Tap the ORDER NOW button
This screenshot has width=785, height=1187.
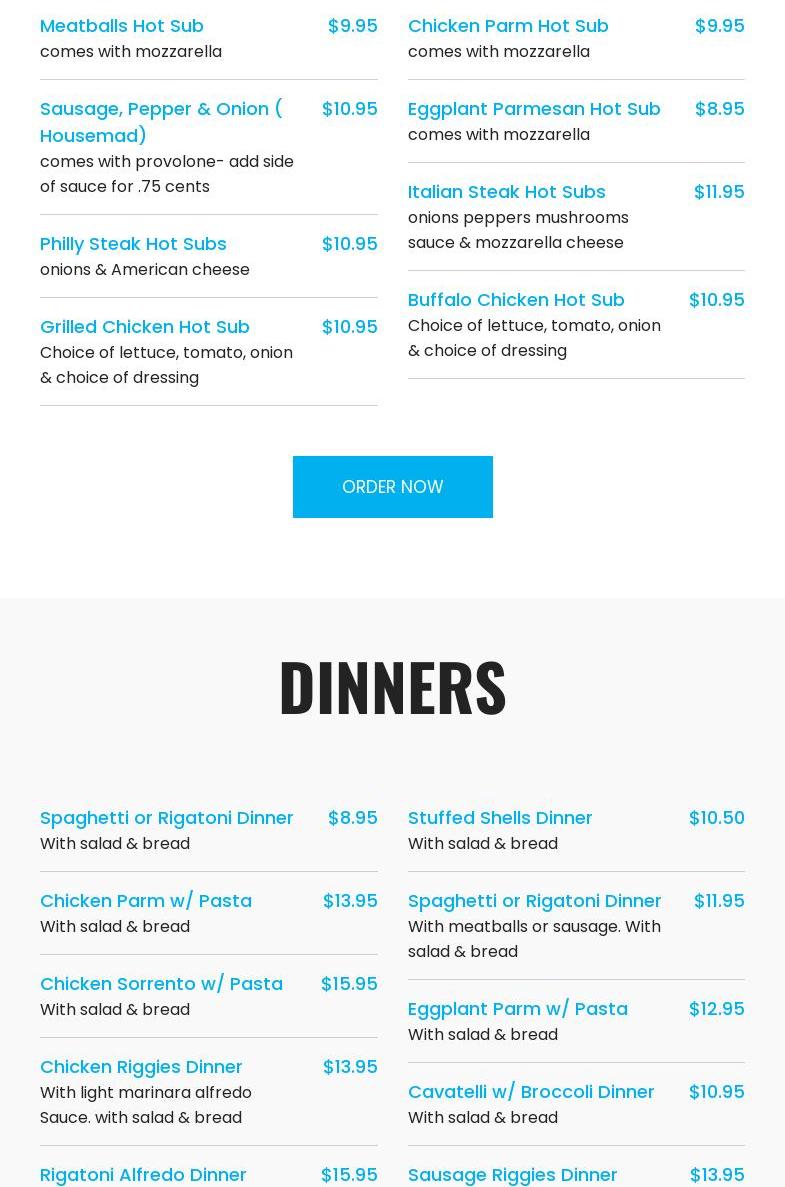click(x=392, y=487)
